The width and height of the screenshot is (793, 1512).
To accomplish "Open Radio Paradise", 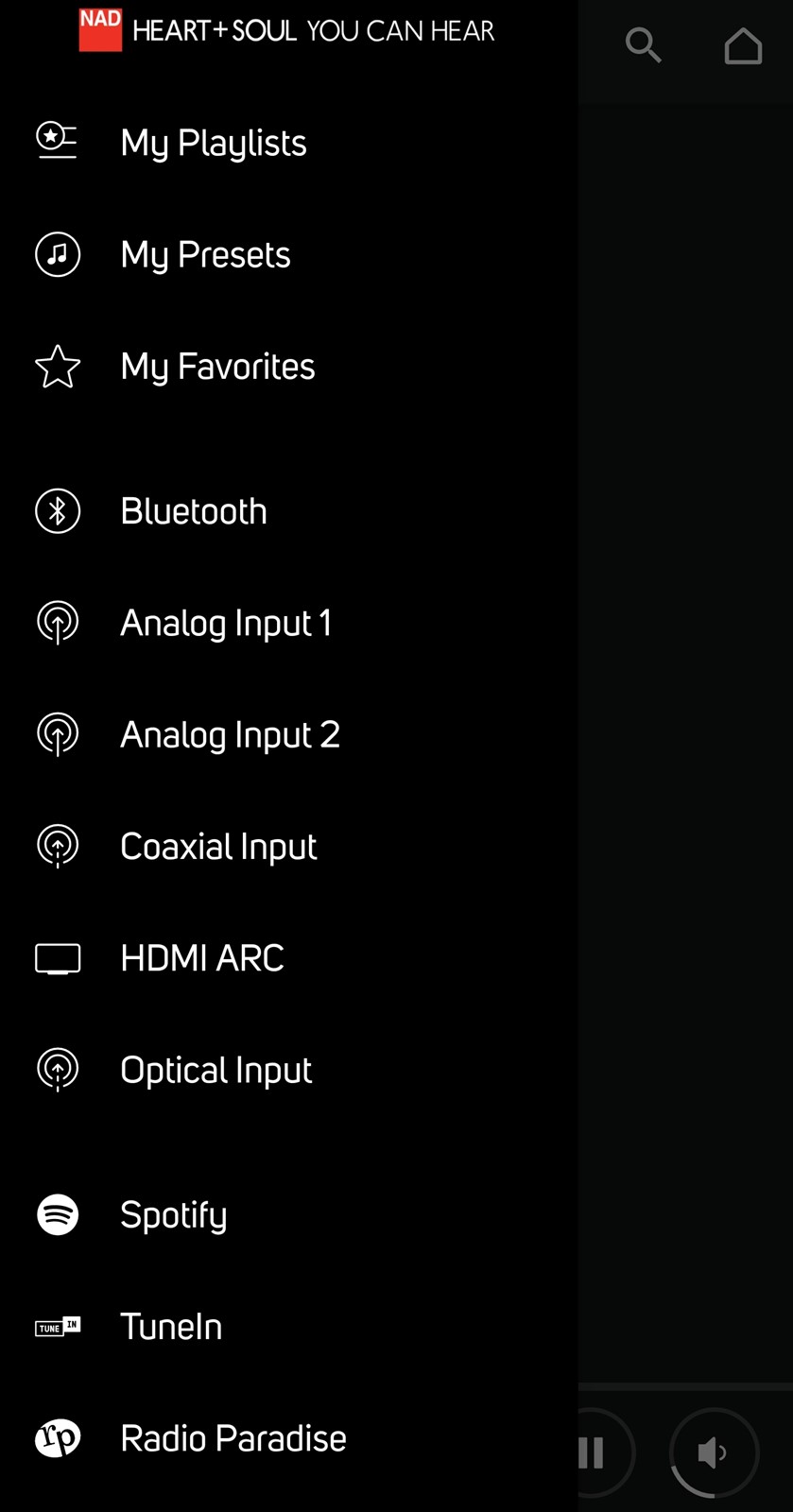I will 288,1437.
